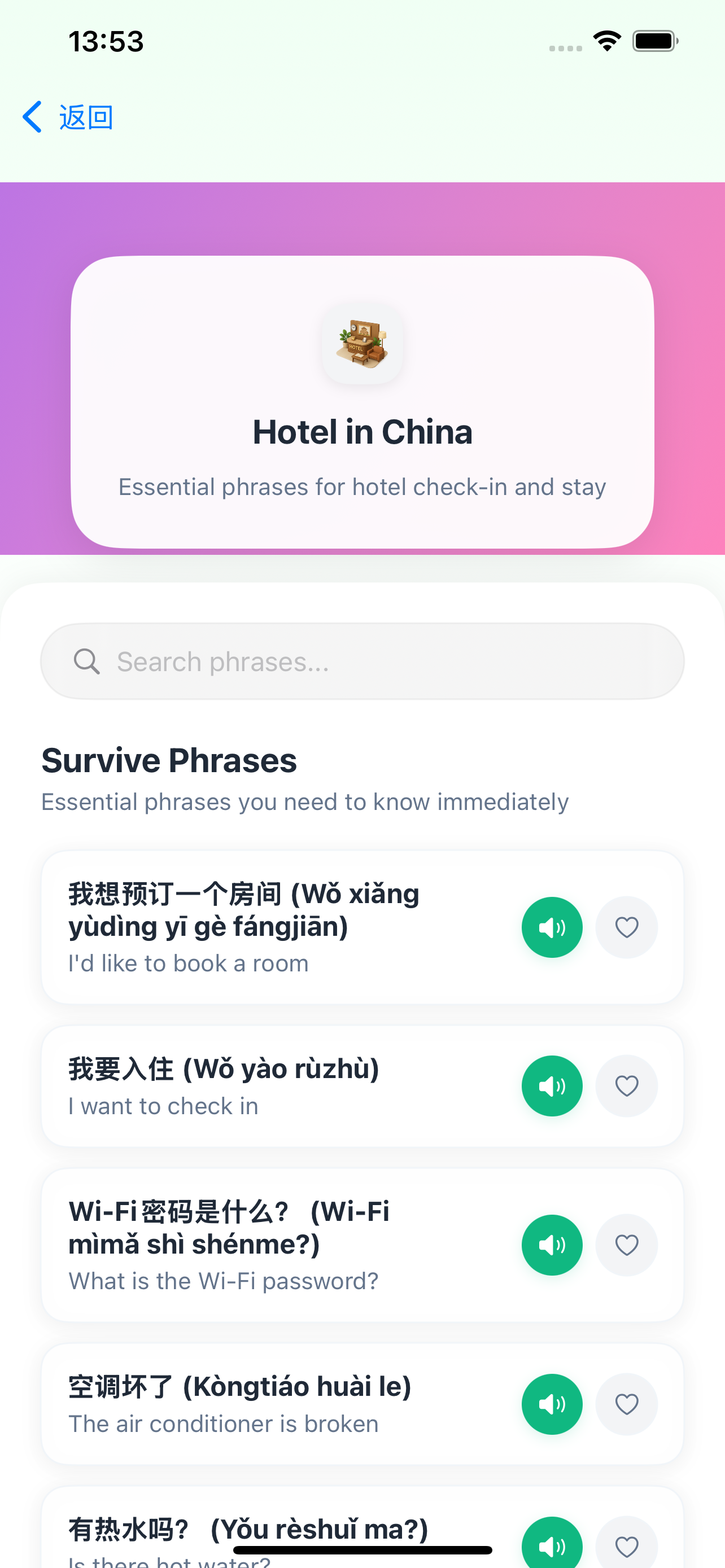Click the search phrases input field
Viewport: 725px width, 1568px height.
pyautogui.click(x=362, y=661)
